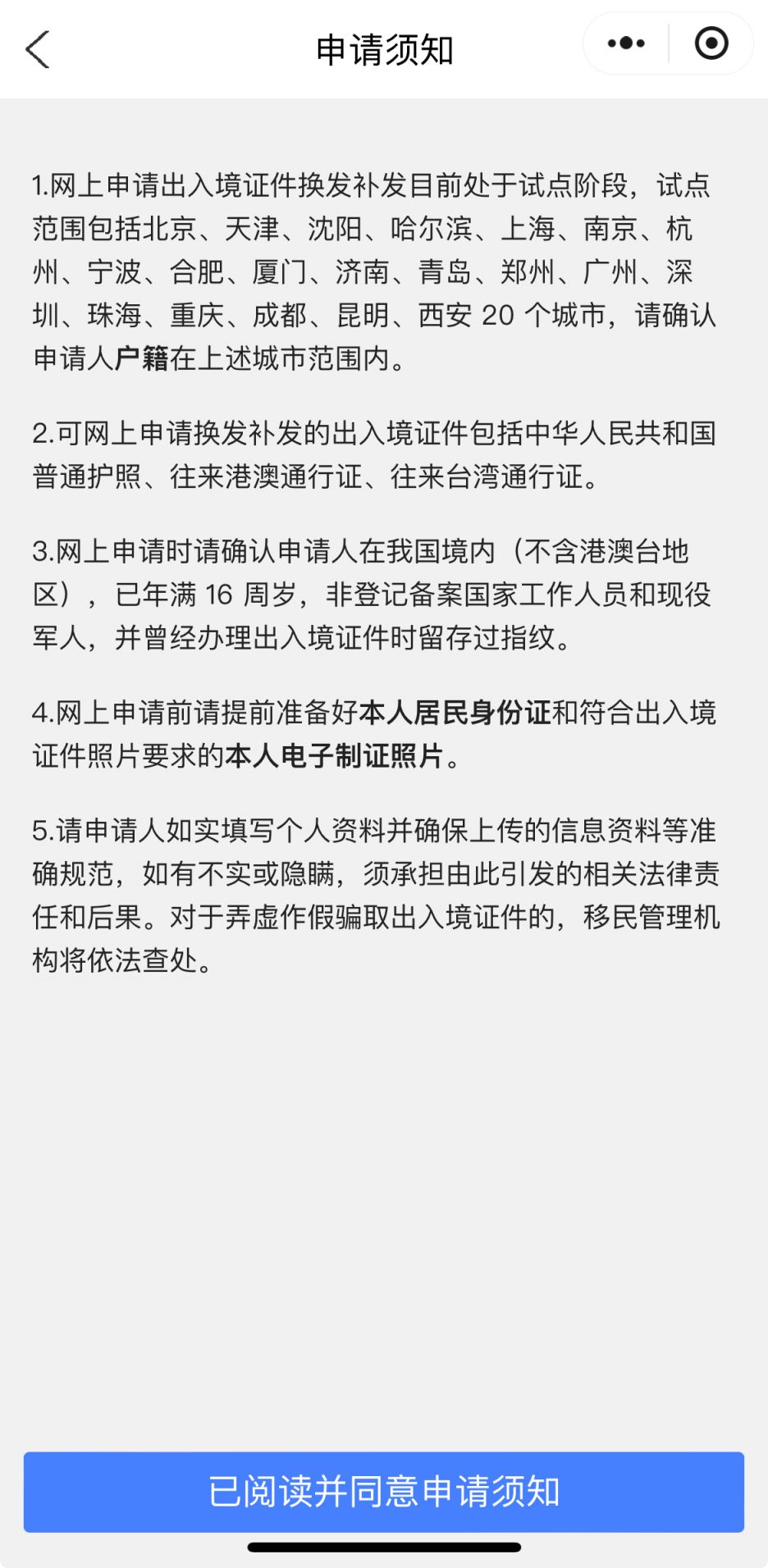Tap 已阅读并同意申请须知 to agree
Image resolution: width=768 pixels, height=1568 pixels.
tap(384, 1492)
